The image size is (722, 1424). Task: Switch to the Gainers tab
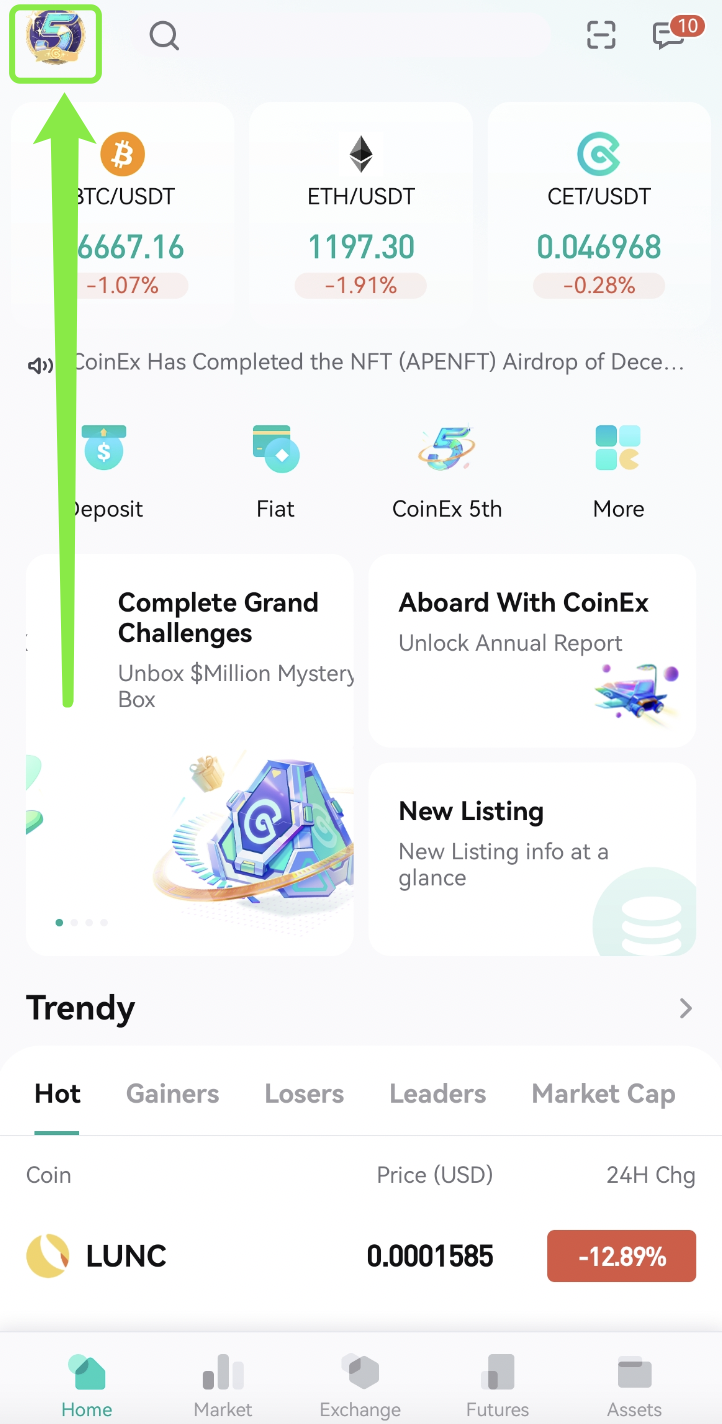(x=172, y=1094)
